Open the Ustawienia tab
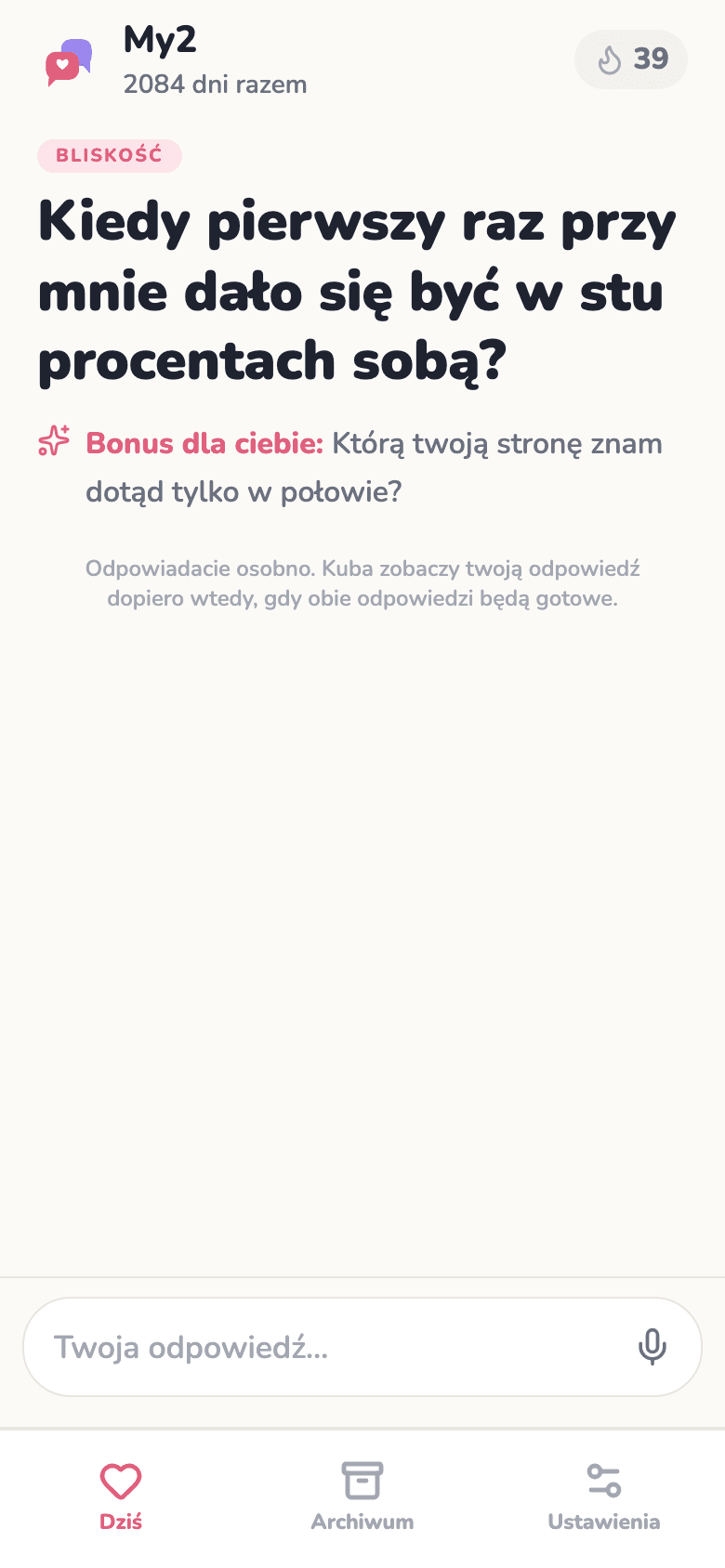 (604, 1497)
